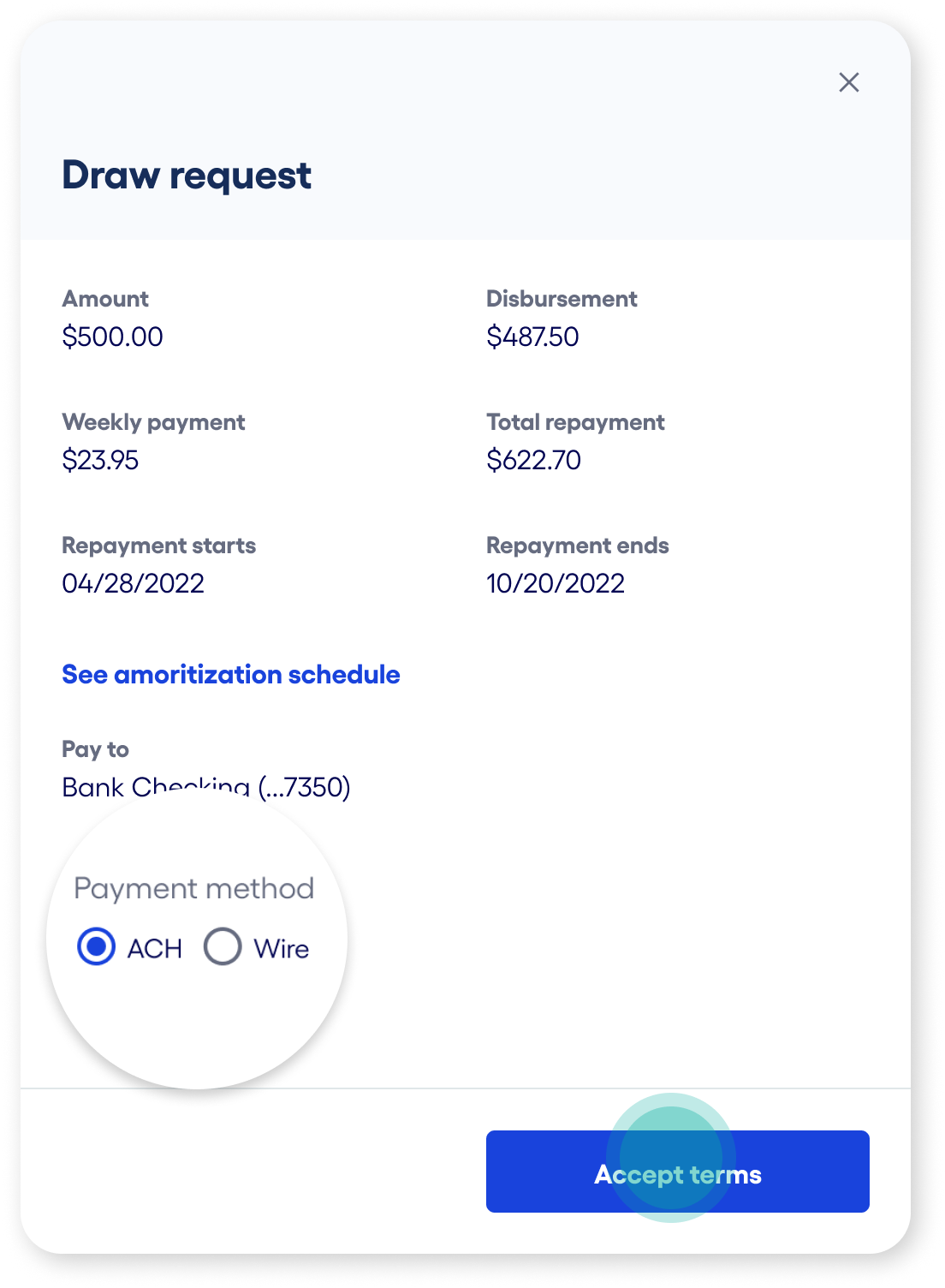Click the X icon in the corner

[x=849, y=82]
